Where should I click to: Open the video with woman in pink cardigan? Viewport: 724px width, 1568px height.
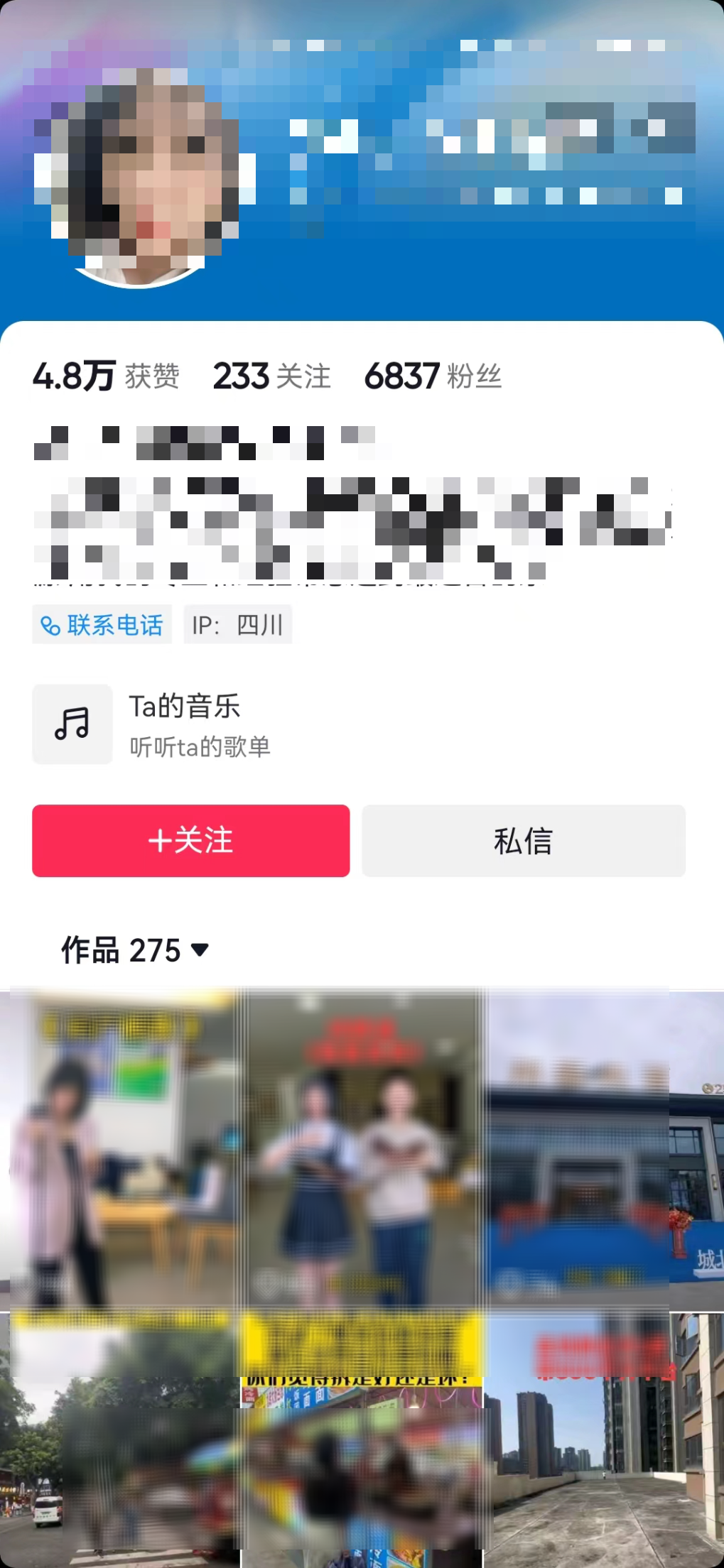(119, 1150)
